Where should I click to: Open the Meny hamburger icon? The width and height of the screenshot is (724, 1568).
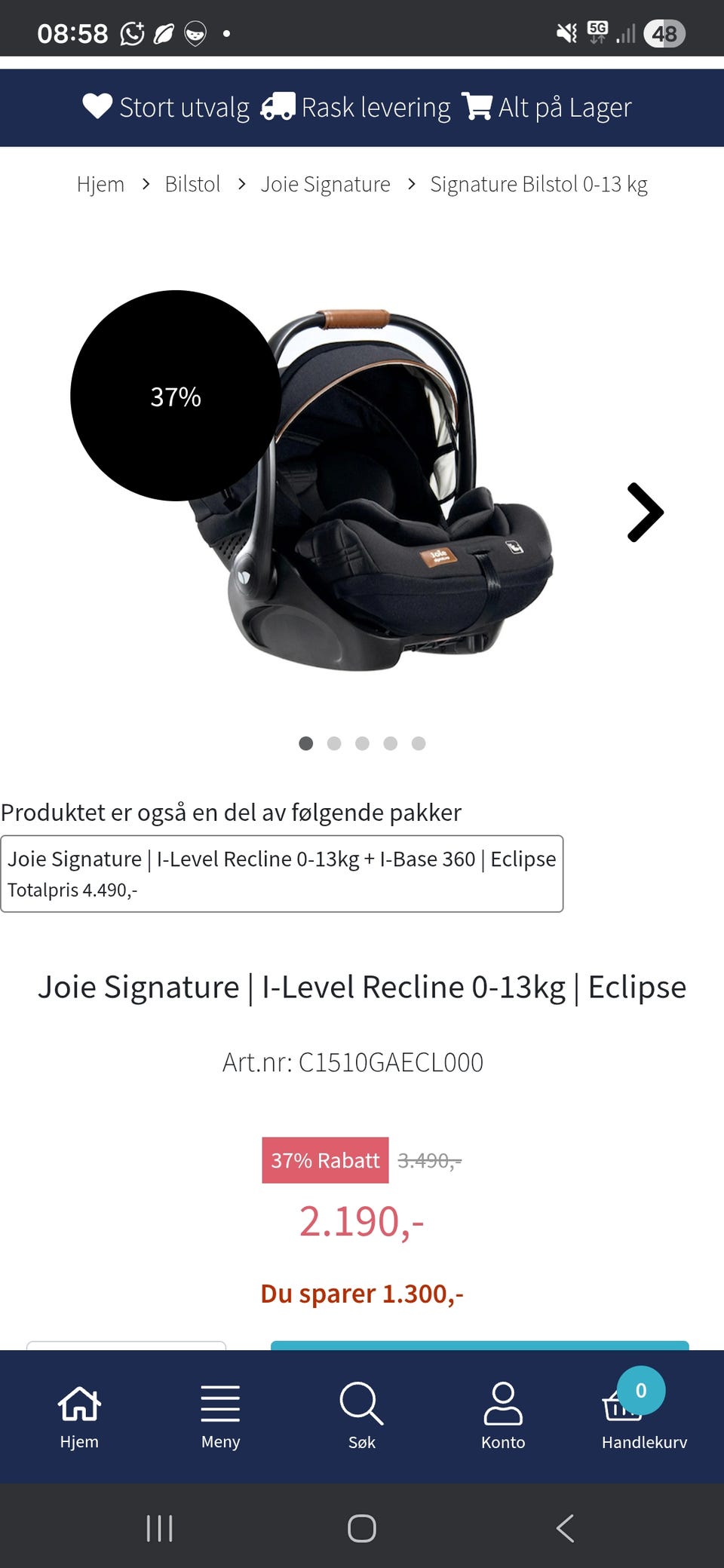(219, 1404)
